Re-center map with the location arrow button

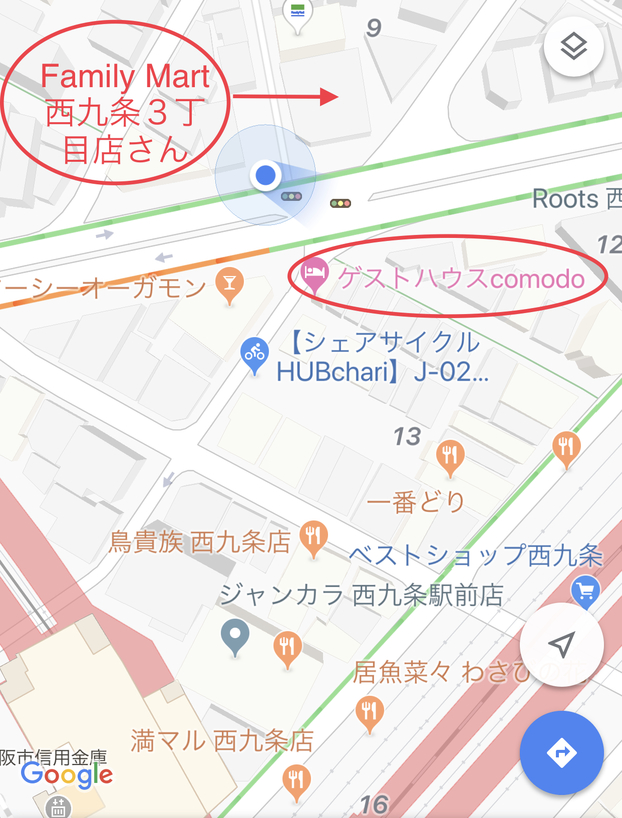point(562,644)
